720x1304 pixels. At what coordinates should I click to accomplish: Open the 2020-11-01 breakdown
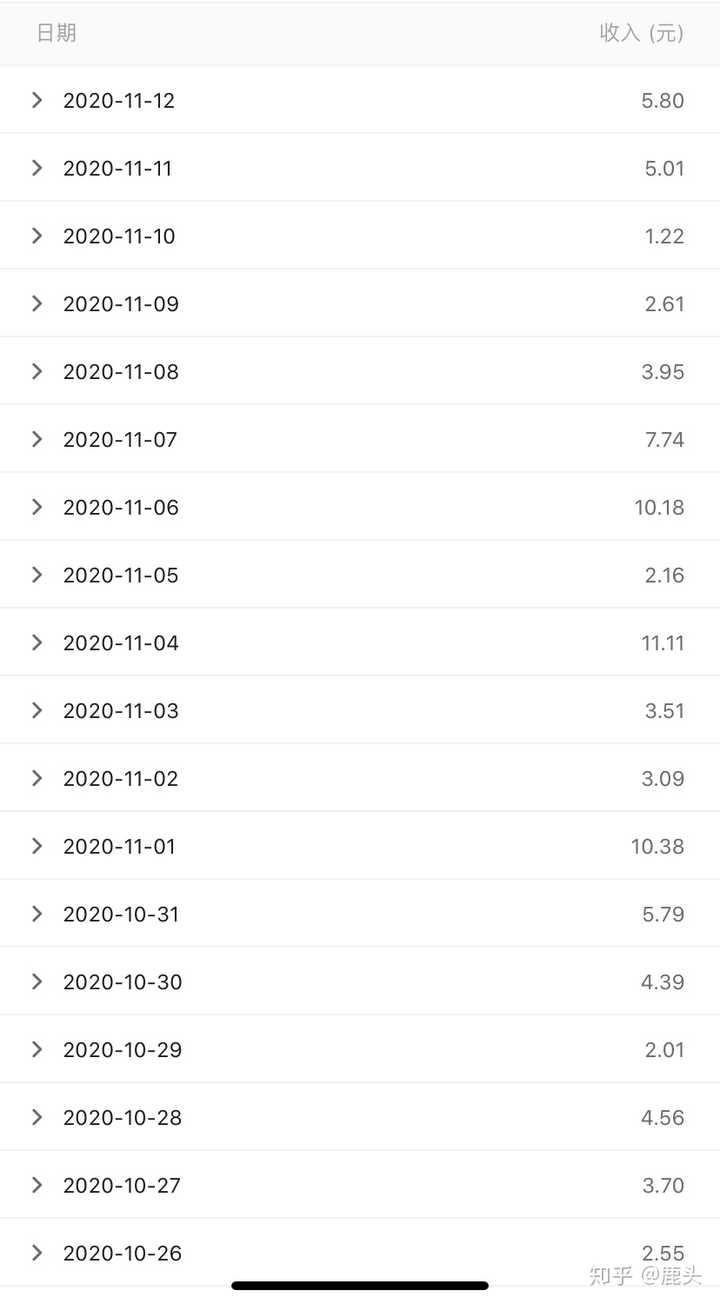click(x=37, y=846)
